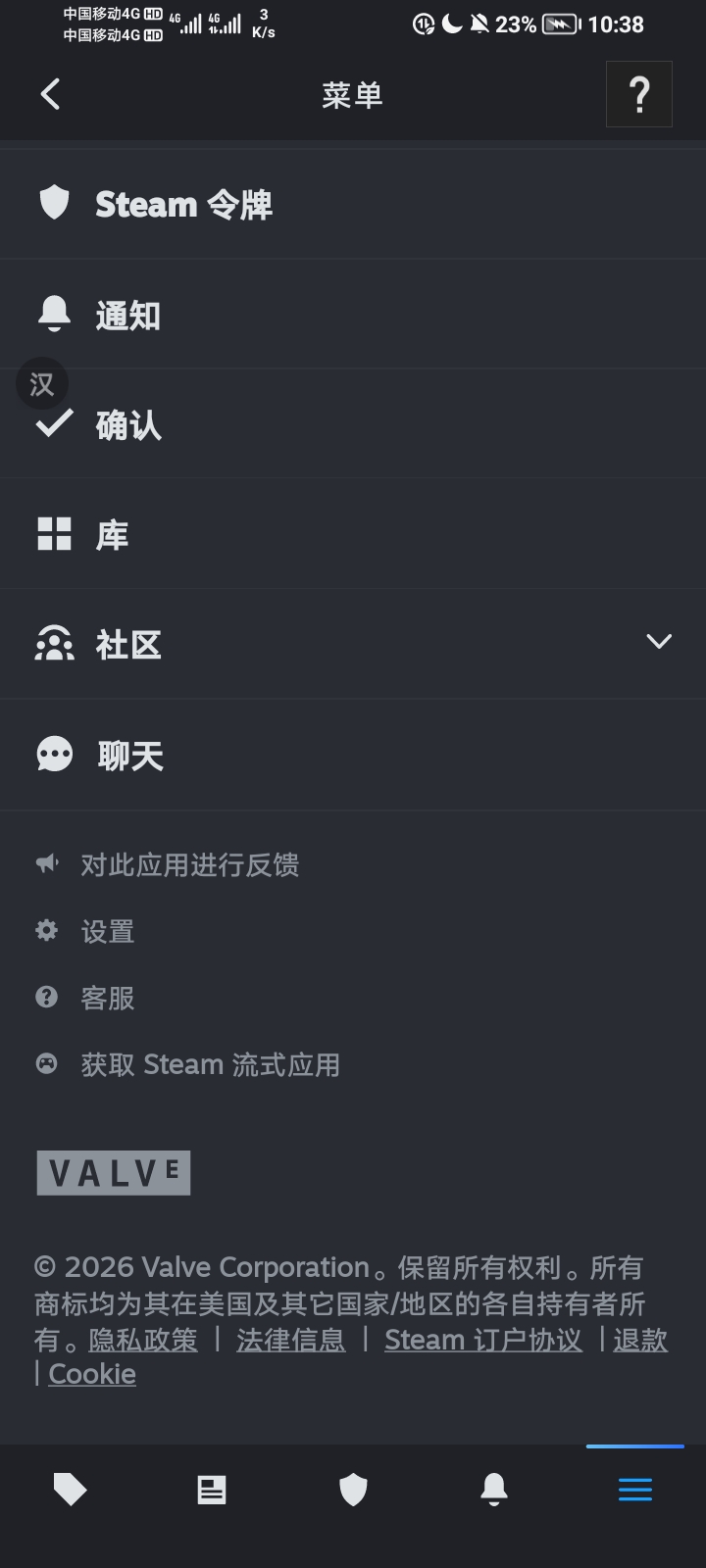Tap the floating 汉 input bubble

pyautogui.click(x=42, y=384)
